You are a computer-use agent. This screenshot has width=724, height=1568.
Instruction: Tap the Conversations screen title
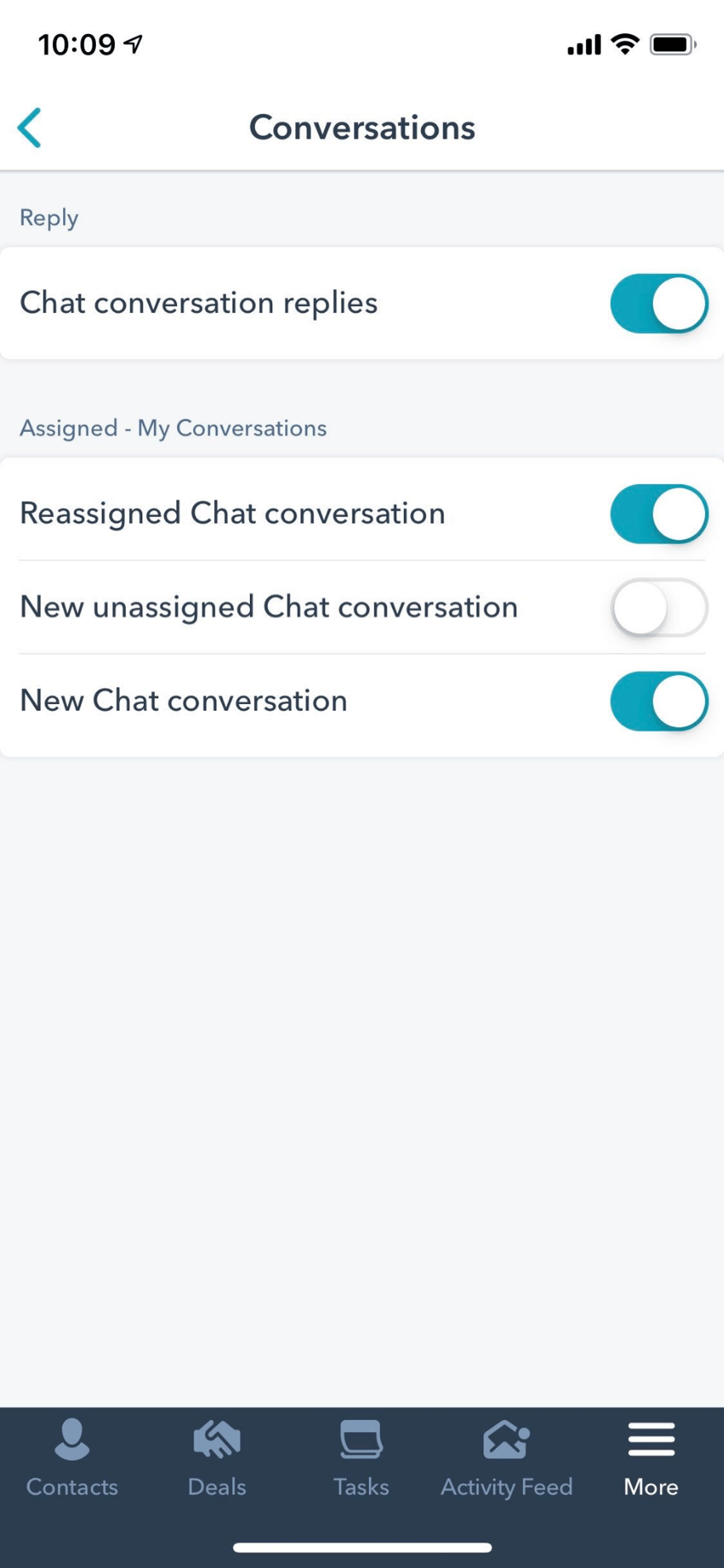pos(362,127)
